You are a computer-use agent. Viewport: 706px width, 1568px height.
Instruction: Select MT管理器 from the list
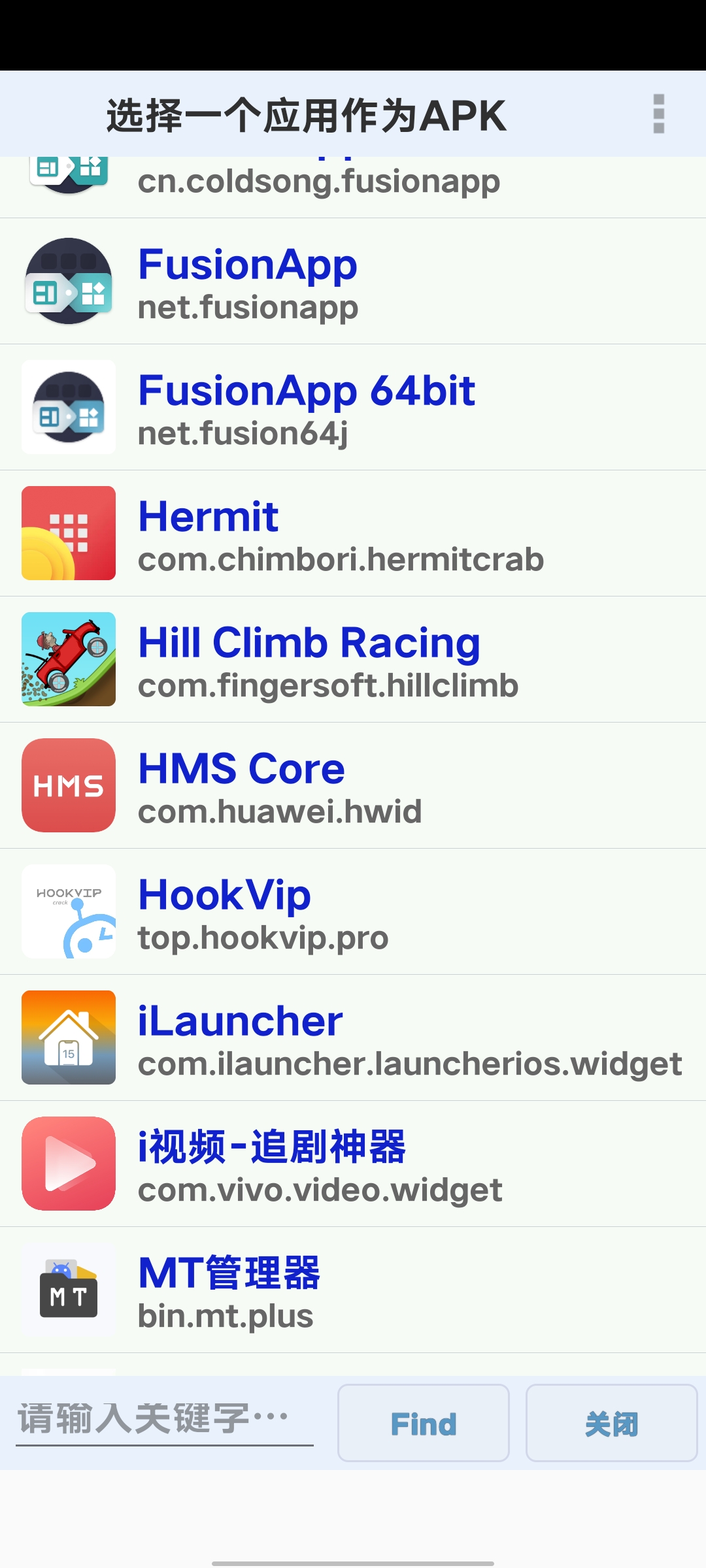point(353,1290)
